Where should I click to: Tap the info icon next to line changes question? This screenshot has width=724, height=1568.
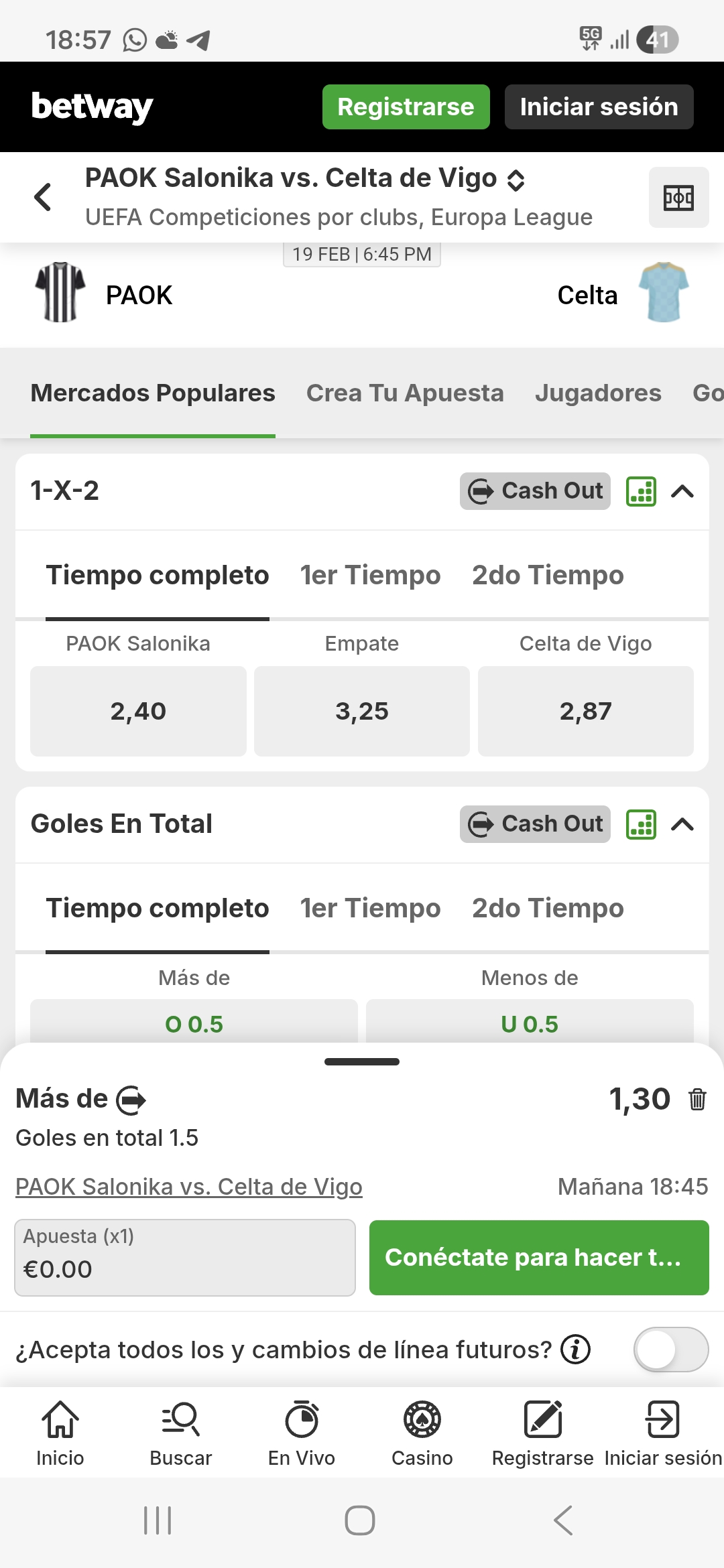[577, 1350]
